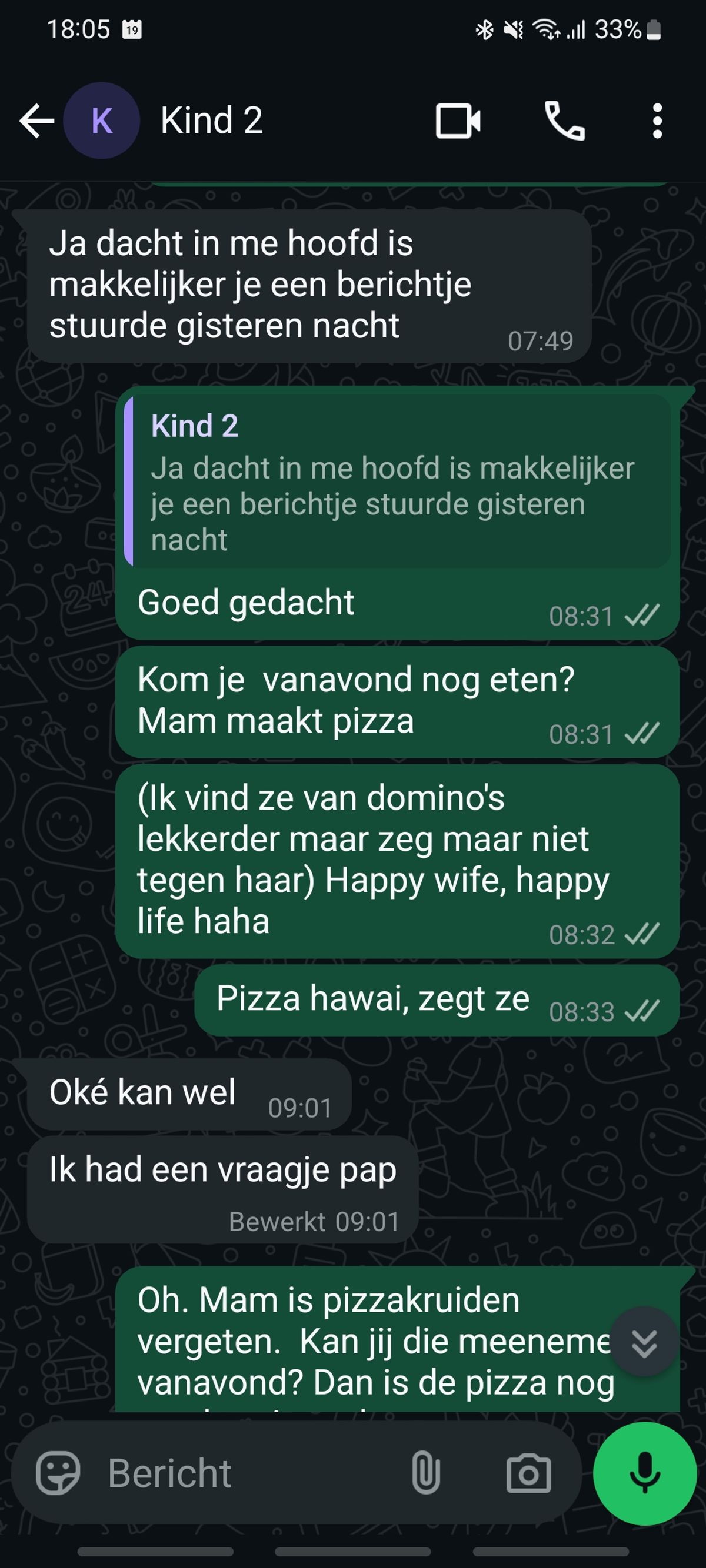Open the camera to send a photo
Viewport: 706px width, 1568px height.
(528, 1474)
